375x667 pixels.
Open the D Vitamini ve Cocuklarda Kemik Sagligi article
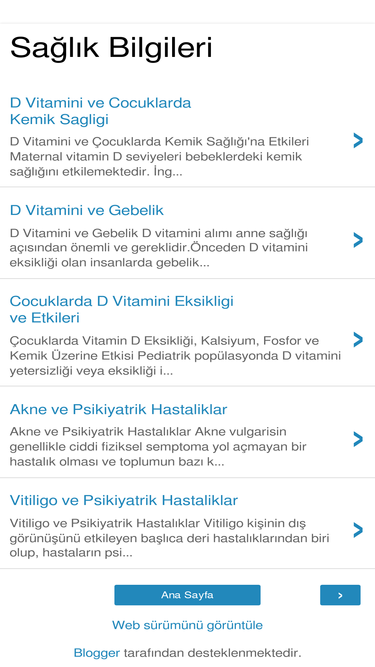tap(100, 111)
